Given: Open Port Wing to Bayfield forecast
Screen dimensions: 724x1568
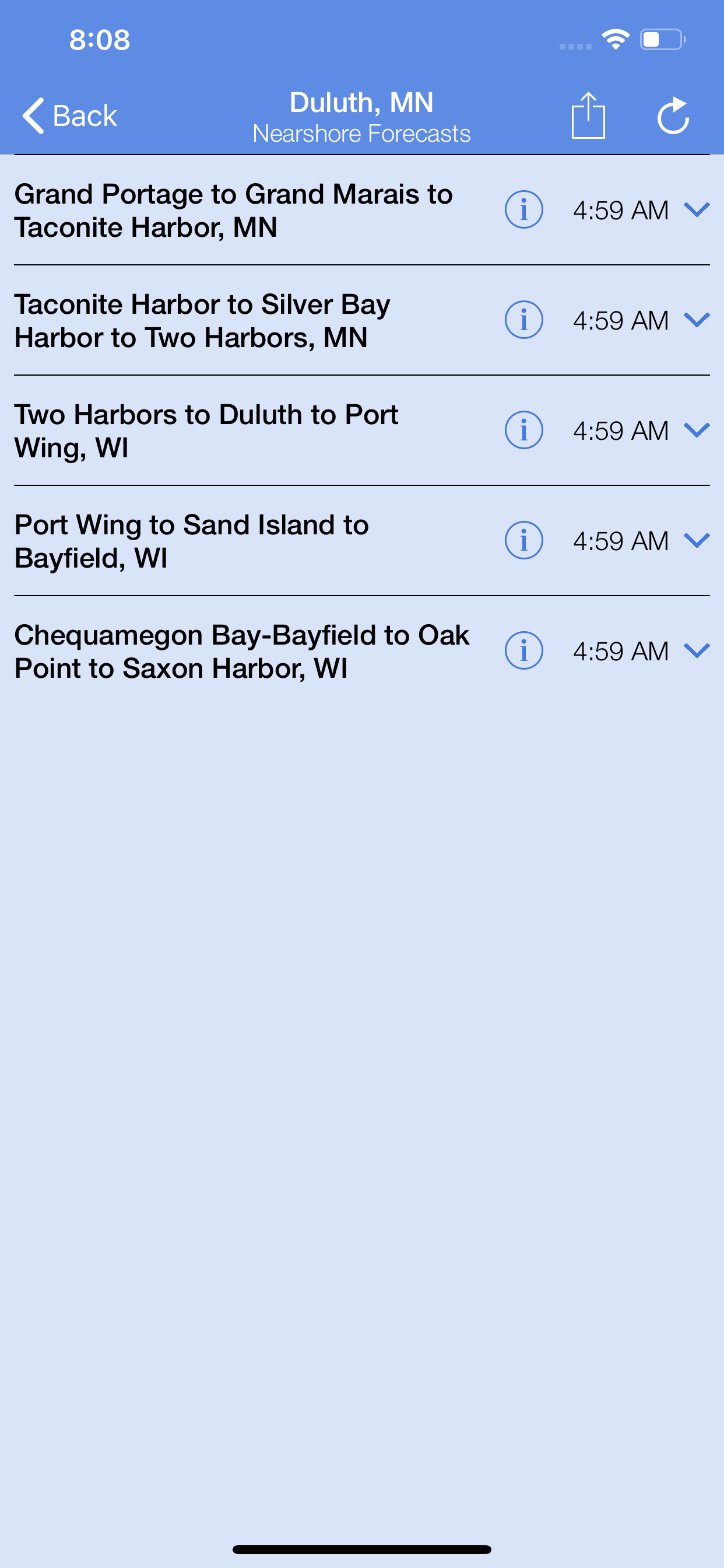Looking at the screenshot, I should (192, 541).
